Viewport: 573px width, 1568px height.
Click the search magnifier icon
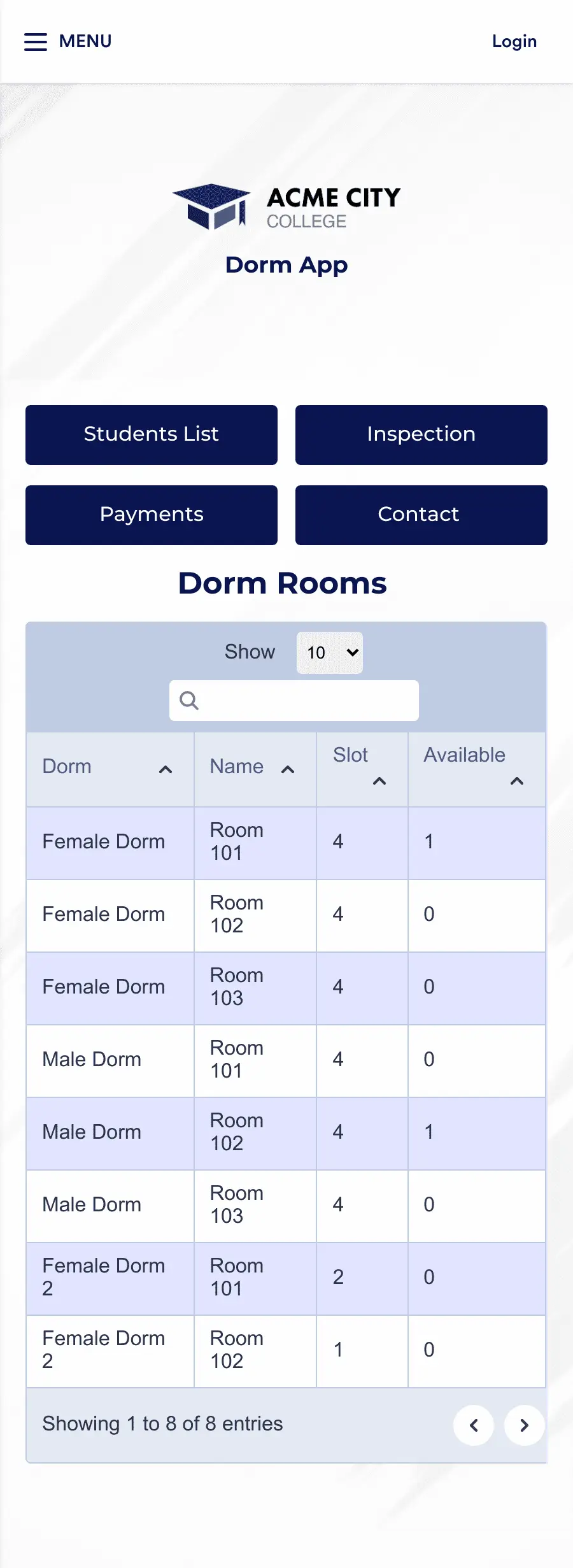pyautogui.click(x=189, y=701)
